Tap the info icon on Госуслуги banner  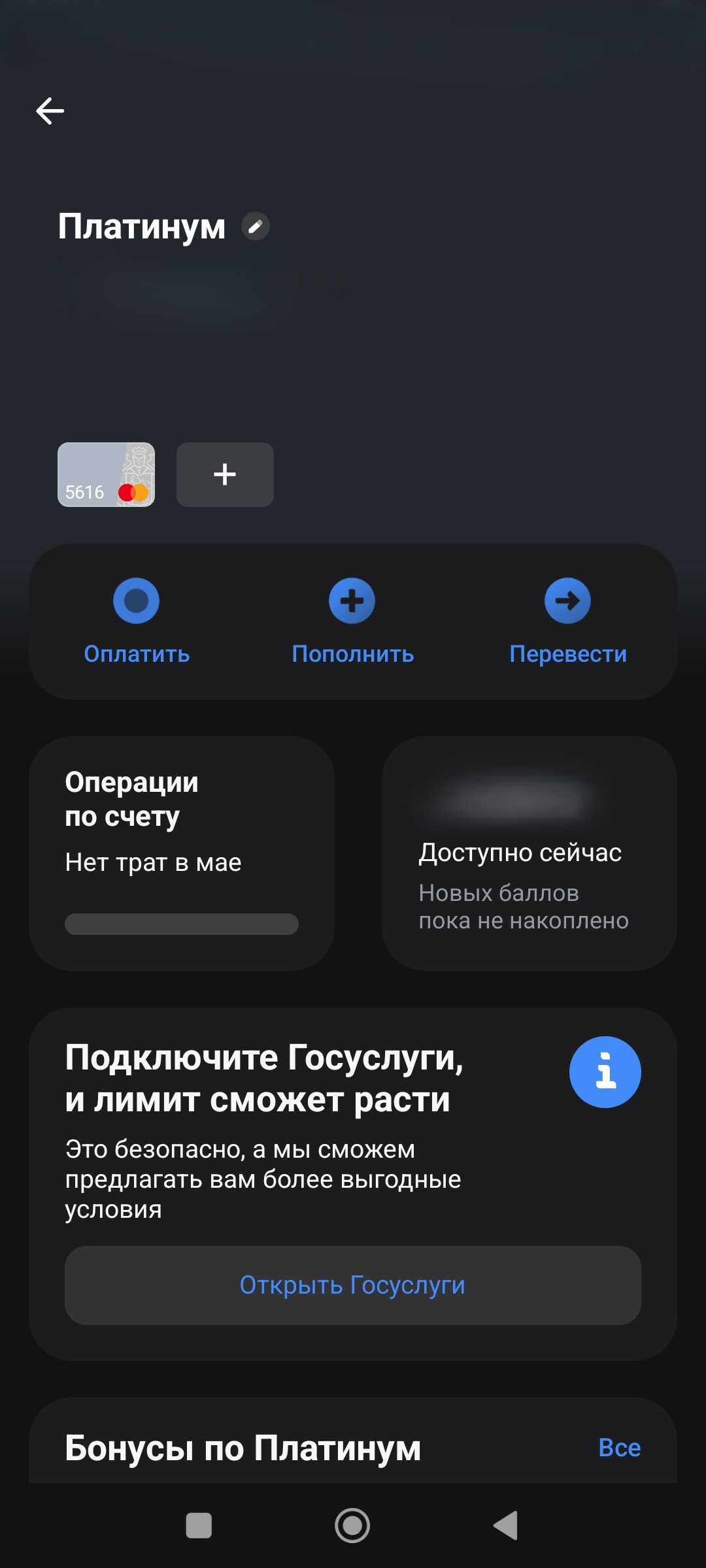(x=605, y=1072)
